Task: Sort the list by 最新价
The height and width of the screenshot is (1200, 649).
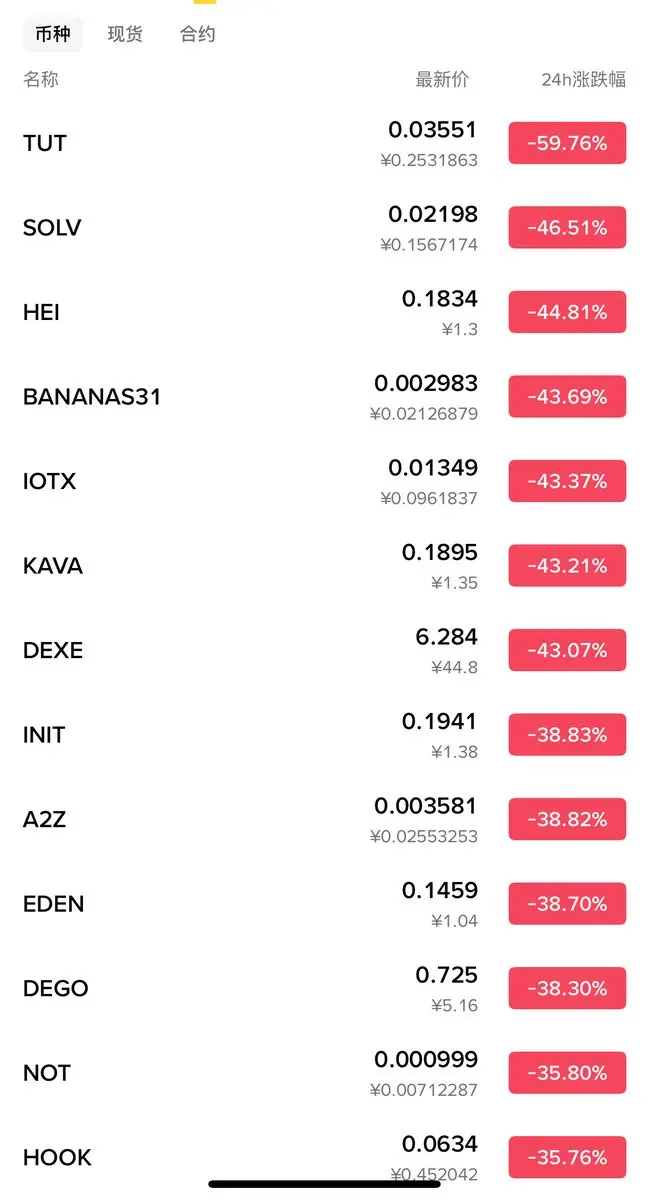Action: (x=442, y=80)
